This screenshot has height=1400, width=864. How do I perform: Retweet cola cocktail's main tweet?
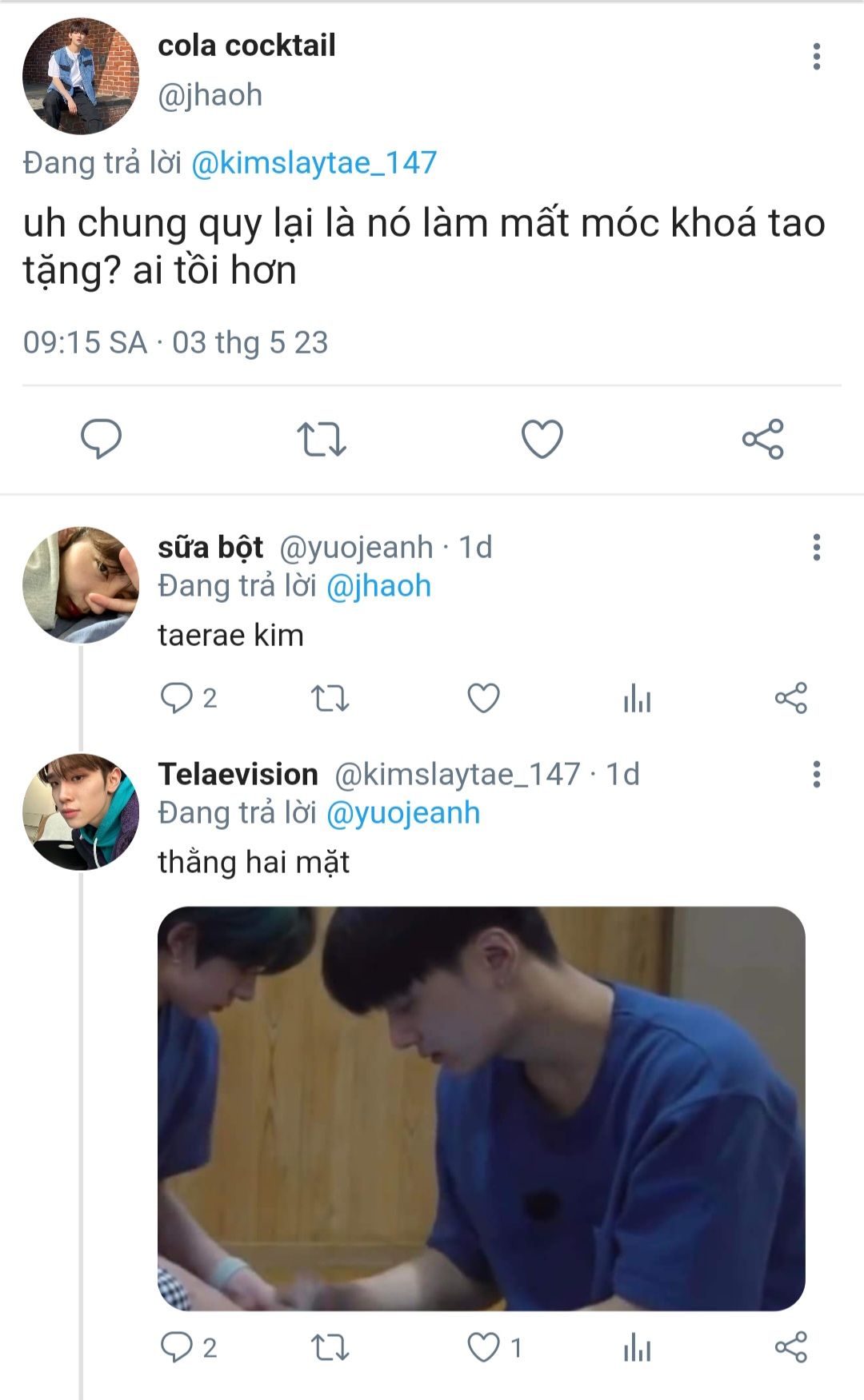tap(322, 439)
